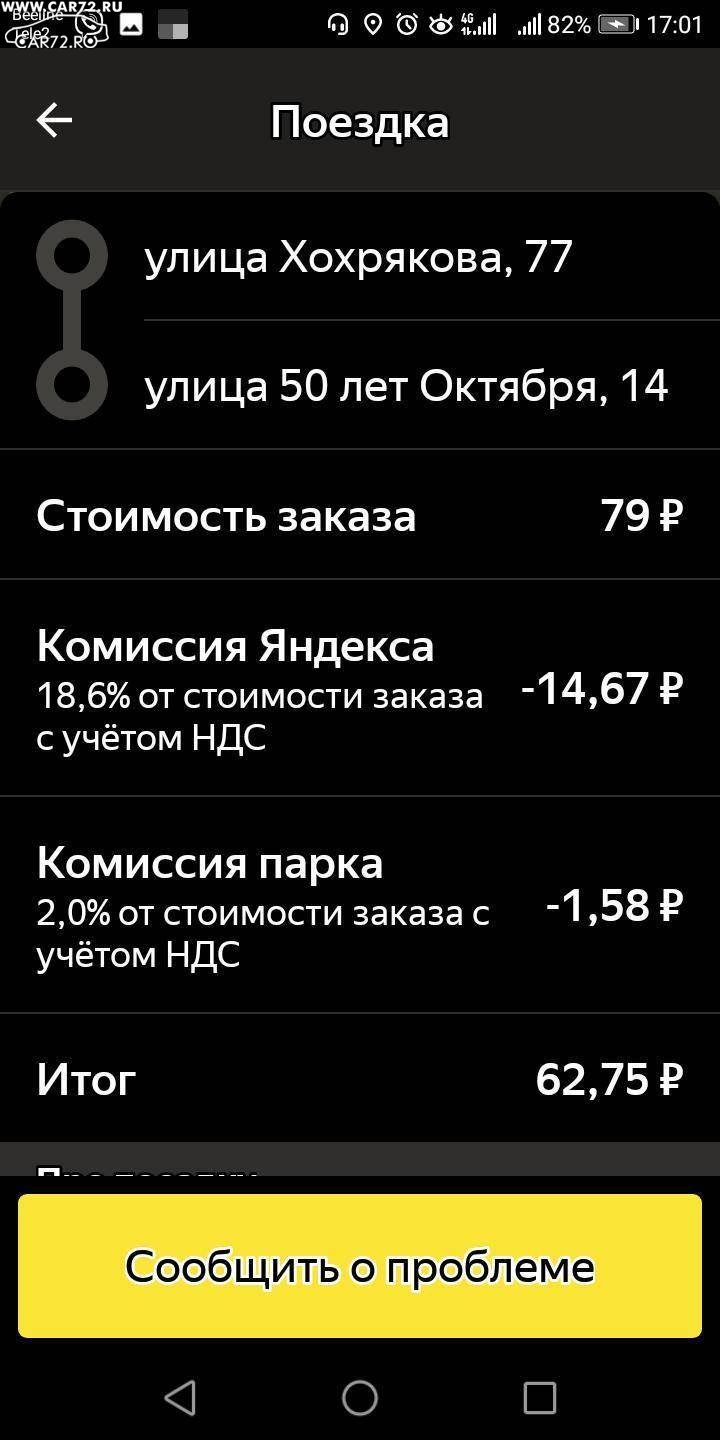Screen dimensions: 720x1440
Task: Open recent apps via square button
Action: click(540, 1397)
